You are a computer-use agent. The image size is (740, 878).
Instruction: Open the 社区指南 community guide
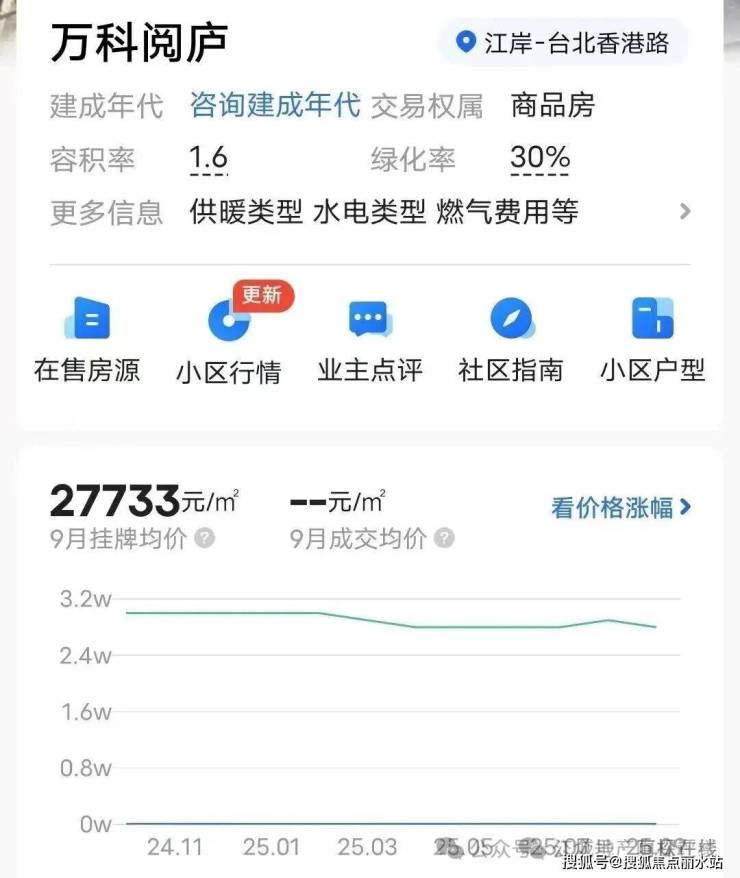[x=511, y=341]
